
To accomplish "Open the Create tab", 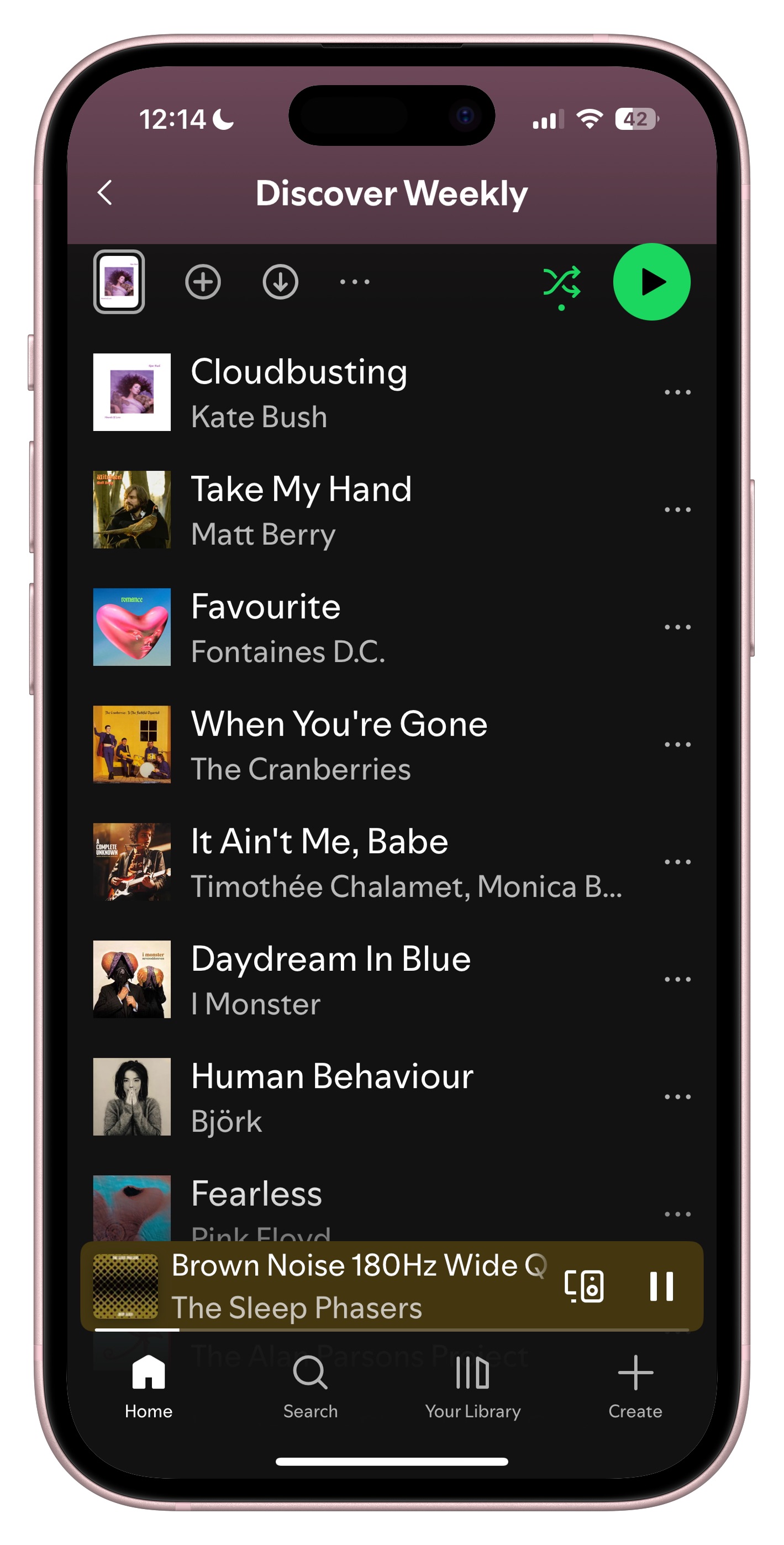I will (x=635, y=1386).
